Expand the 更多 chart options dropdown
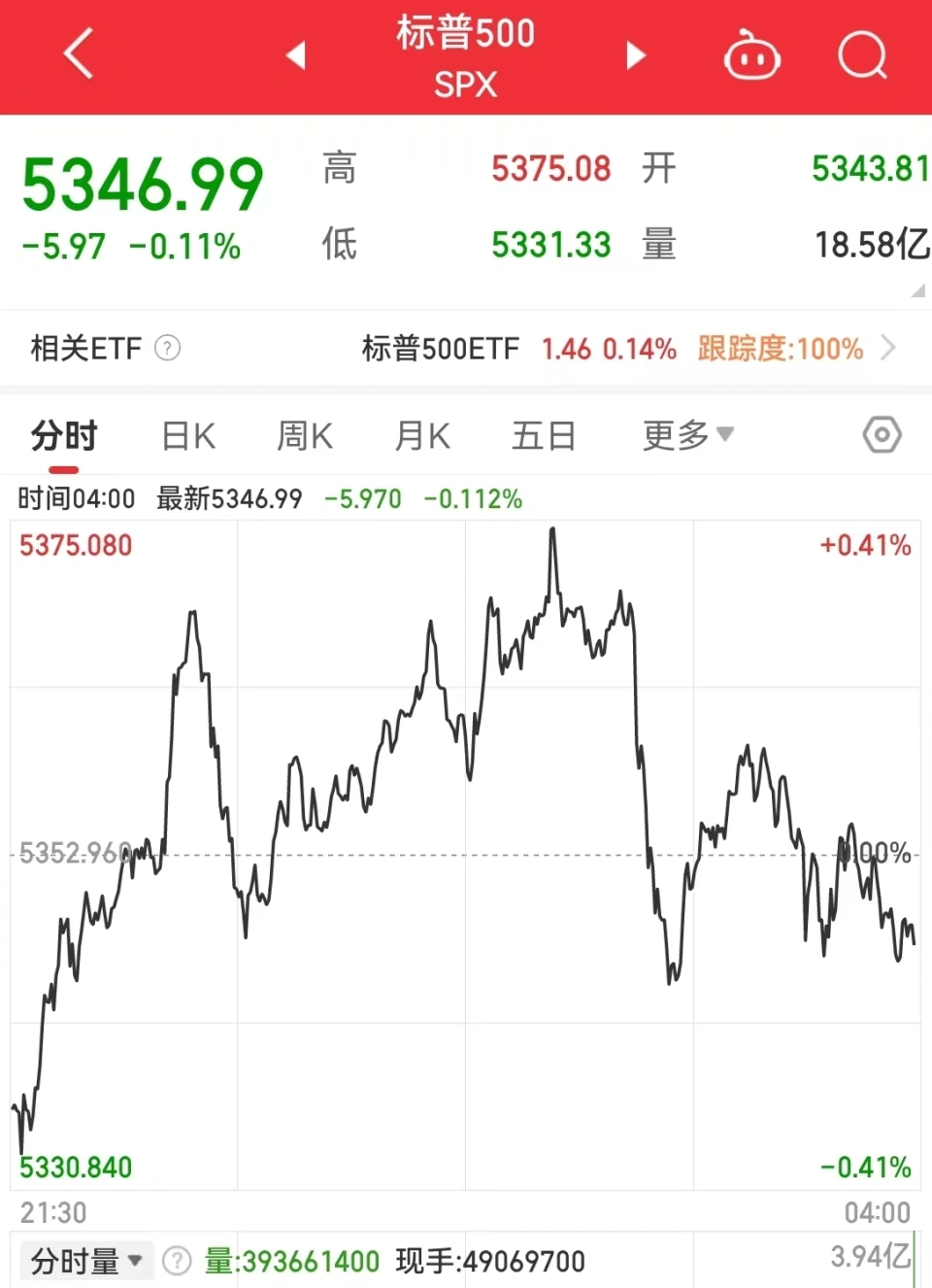Image resolution: width=932 pixels, height=1288 pixels. click(x=687, y=435)
